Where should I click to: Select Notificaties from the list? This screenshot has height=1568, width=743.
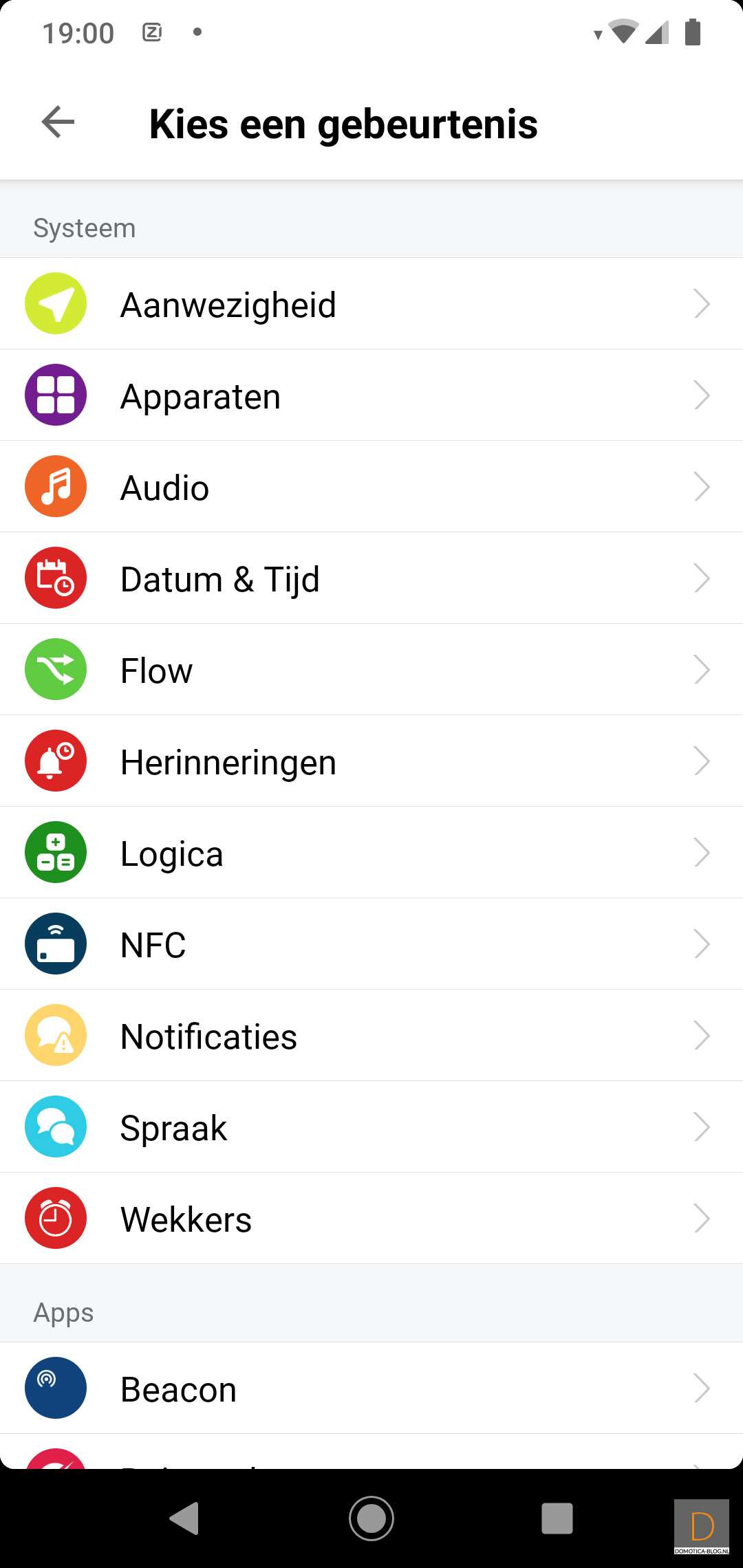[371, 1036]
